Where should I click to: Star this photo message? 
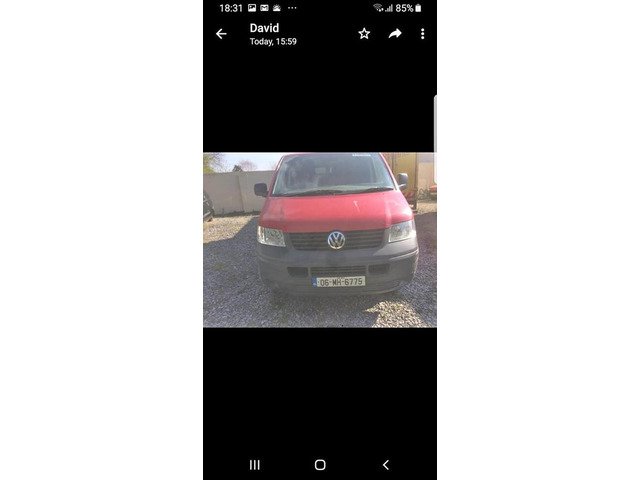(364, 34)
